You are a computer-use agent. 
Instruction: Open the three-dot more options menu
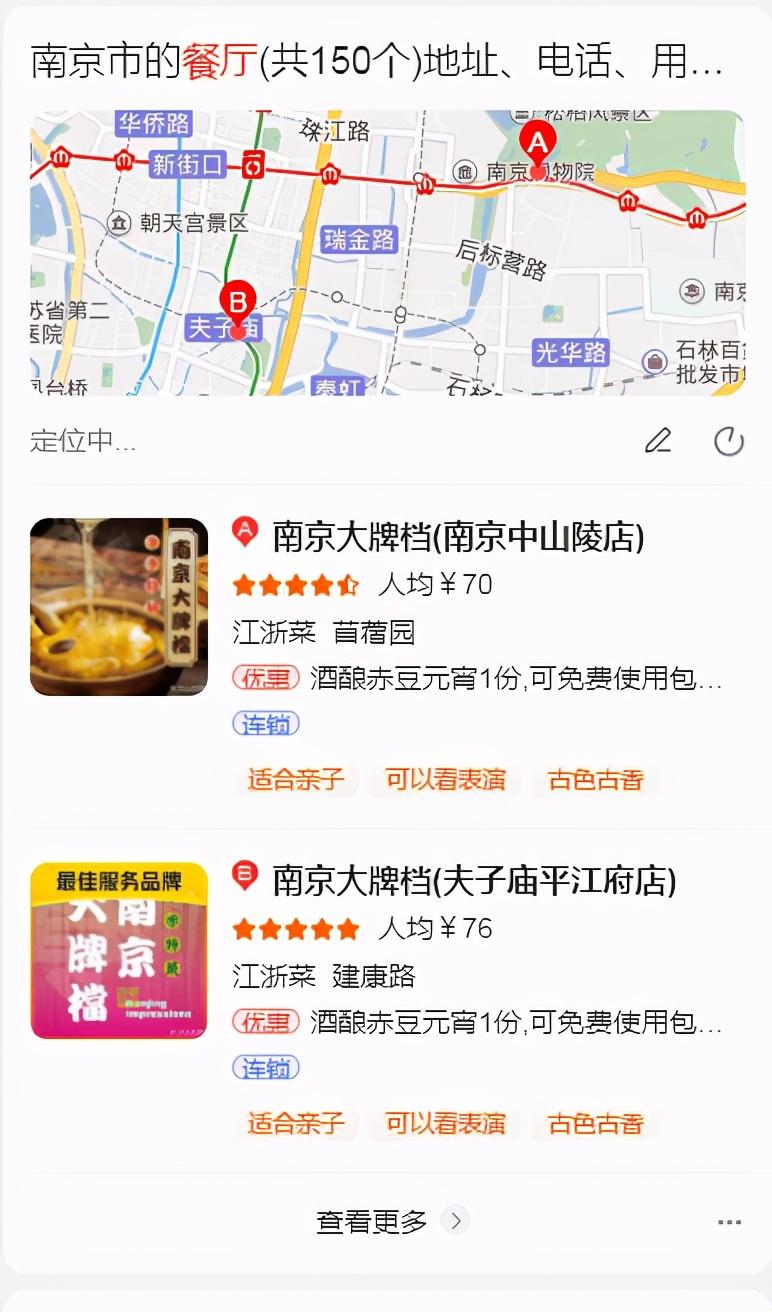click(729, 1222)
